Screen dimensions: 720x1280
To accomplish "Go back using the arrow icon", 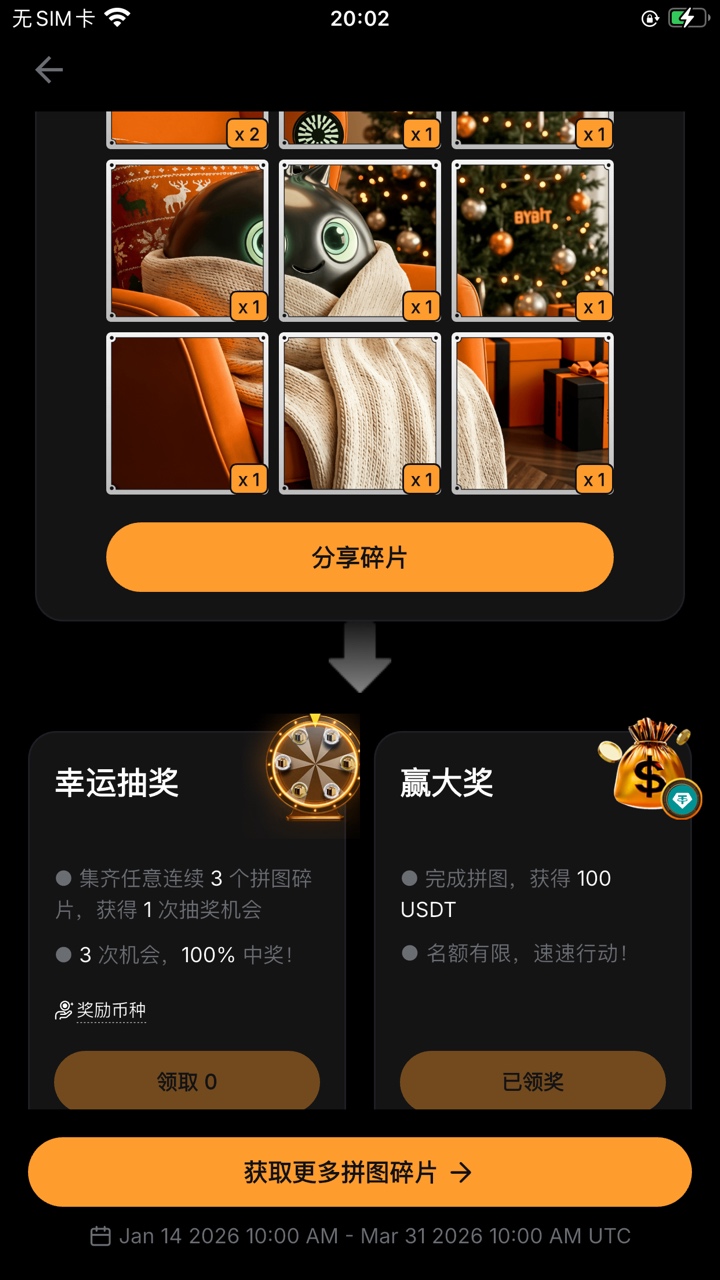I will [49, 69].
